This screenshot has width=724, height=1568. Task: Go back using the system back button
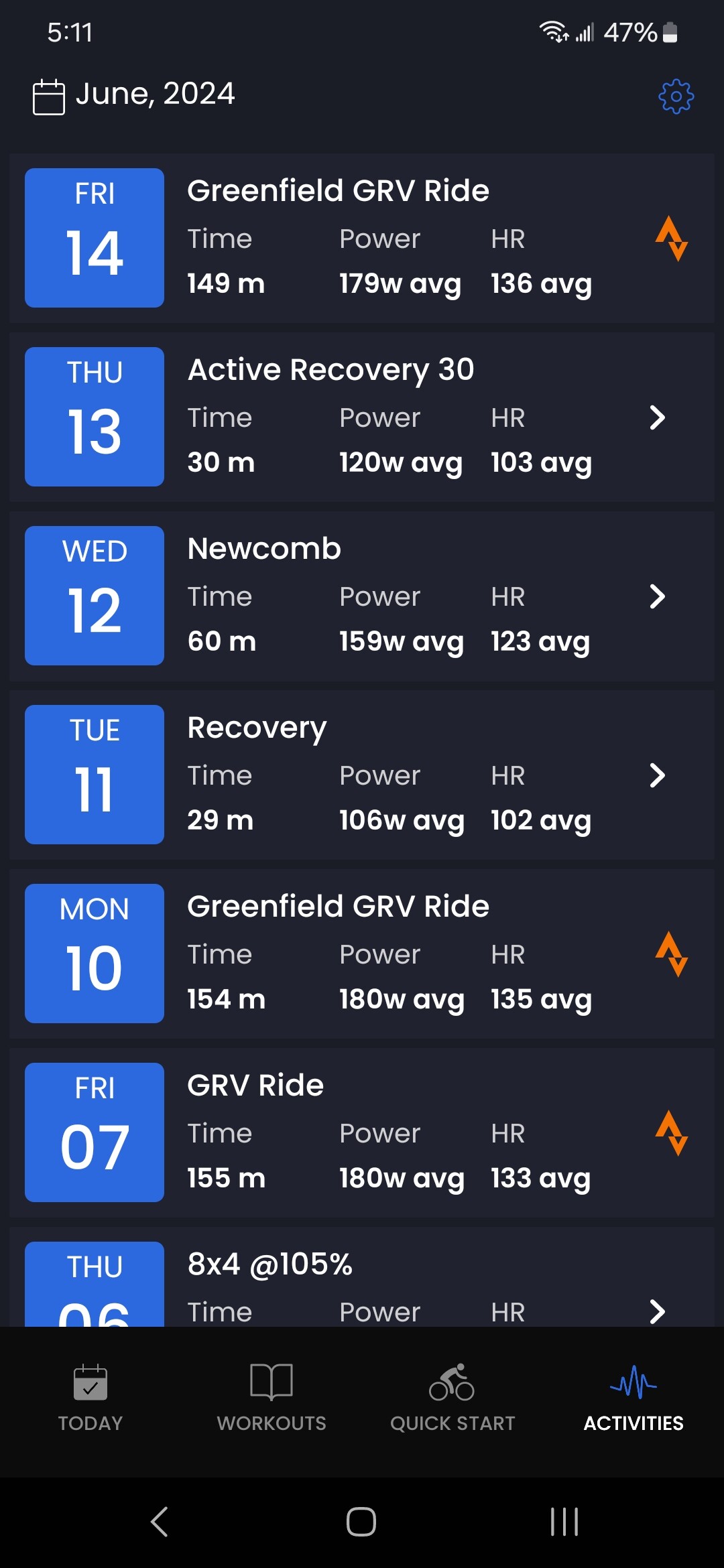[160, 1522]
